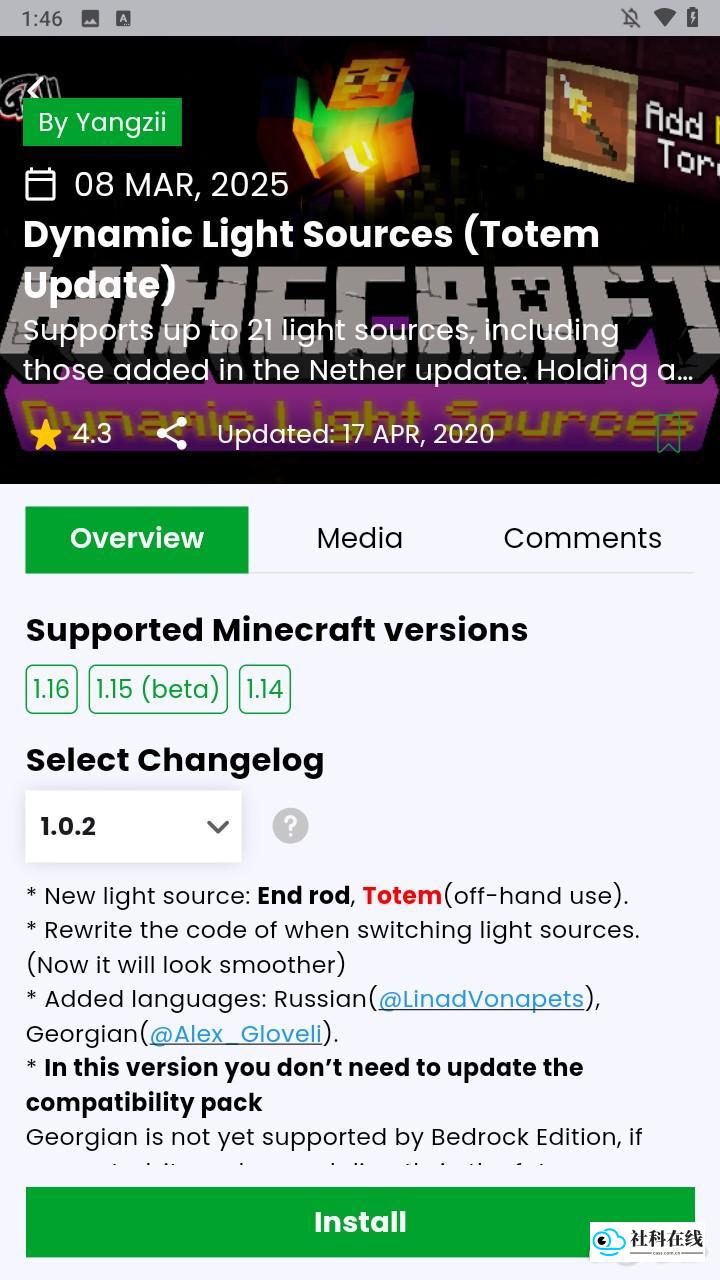Select the 1.14 version chip
The image size is (720, 1280).
point(265,689)
